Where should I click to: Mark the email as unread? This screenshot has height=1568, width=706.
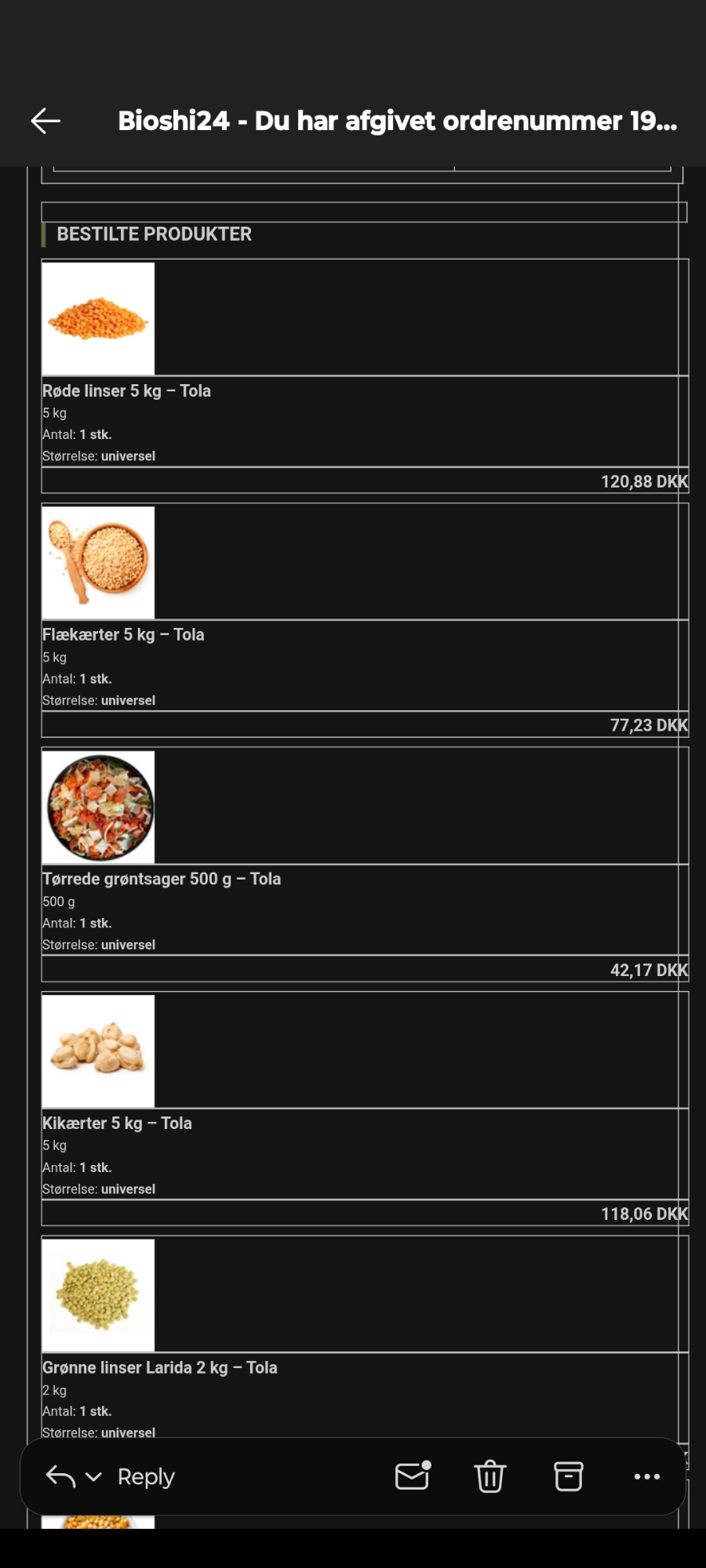[x=413, y=1476]
